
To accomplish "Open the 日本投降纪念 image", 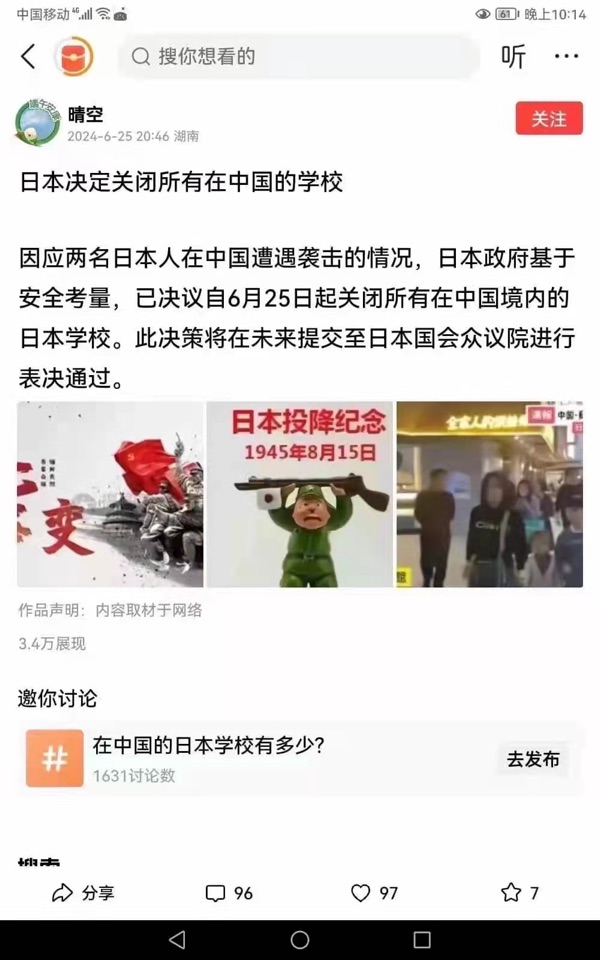I will (299, 494).
